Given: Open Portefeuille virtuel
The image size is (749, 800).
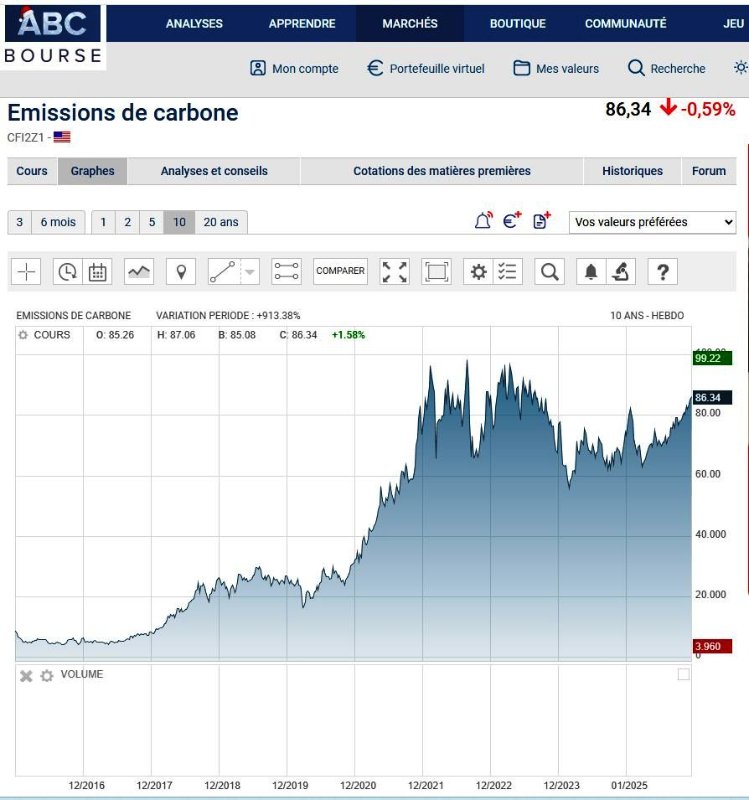Looking at the screenshot, I should tap(425, 68).
